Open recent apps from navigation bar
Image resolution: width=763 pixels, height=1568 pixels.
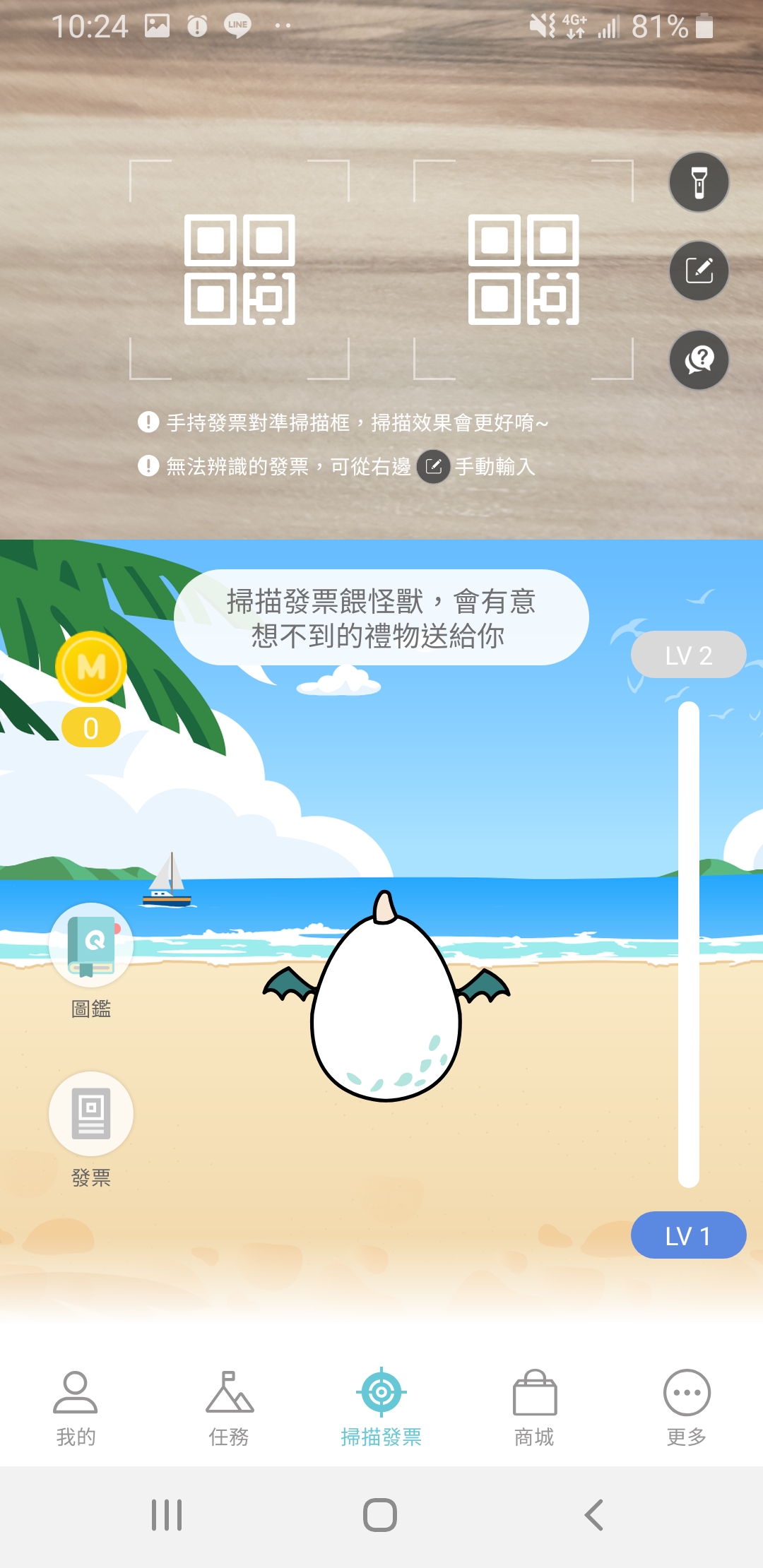[167, 1514]
